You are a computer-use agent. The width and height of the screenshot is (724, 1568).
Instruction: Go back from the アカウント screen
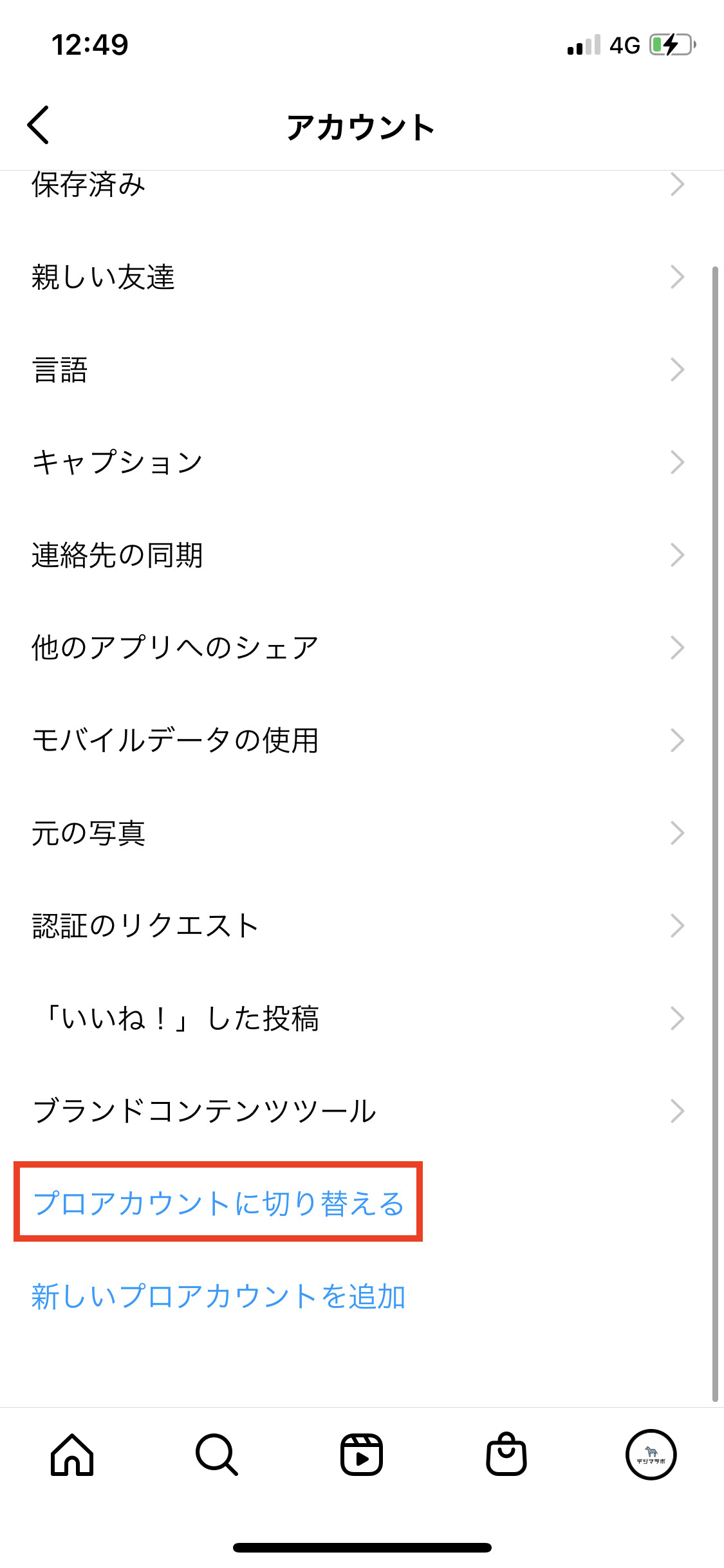[39, 125]
